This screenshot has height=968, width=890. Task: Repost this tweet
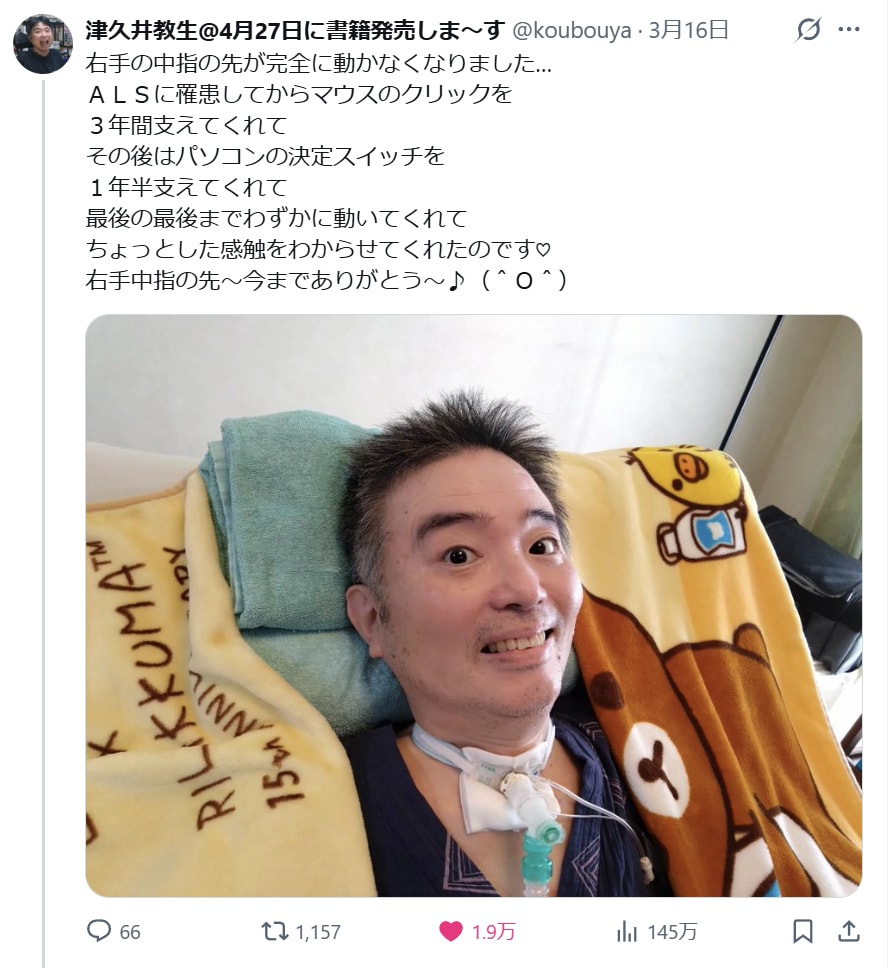(275, 931)
